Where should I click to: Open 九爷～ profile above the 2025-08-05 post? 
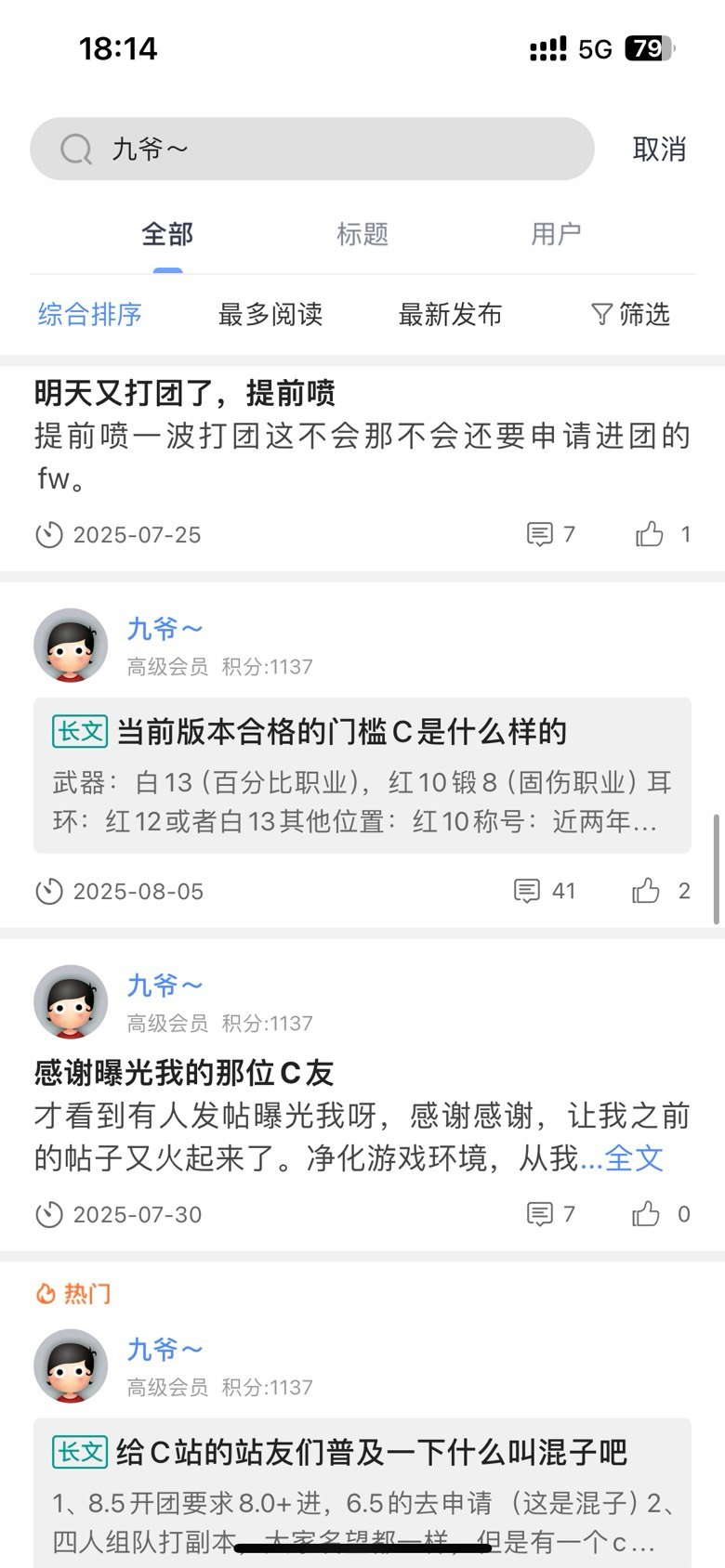165,629
